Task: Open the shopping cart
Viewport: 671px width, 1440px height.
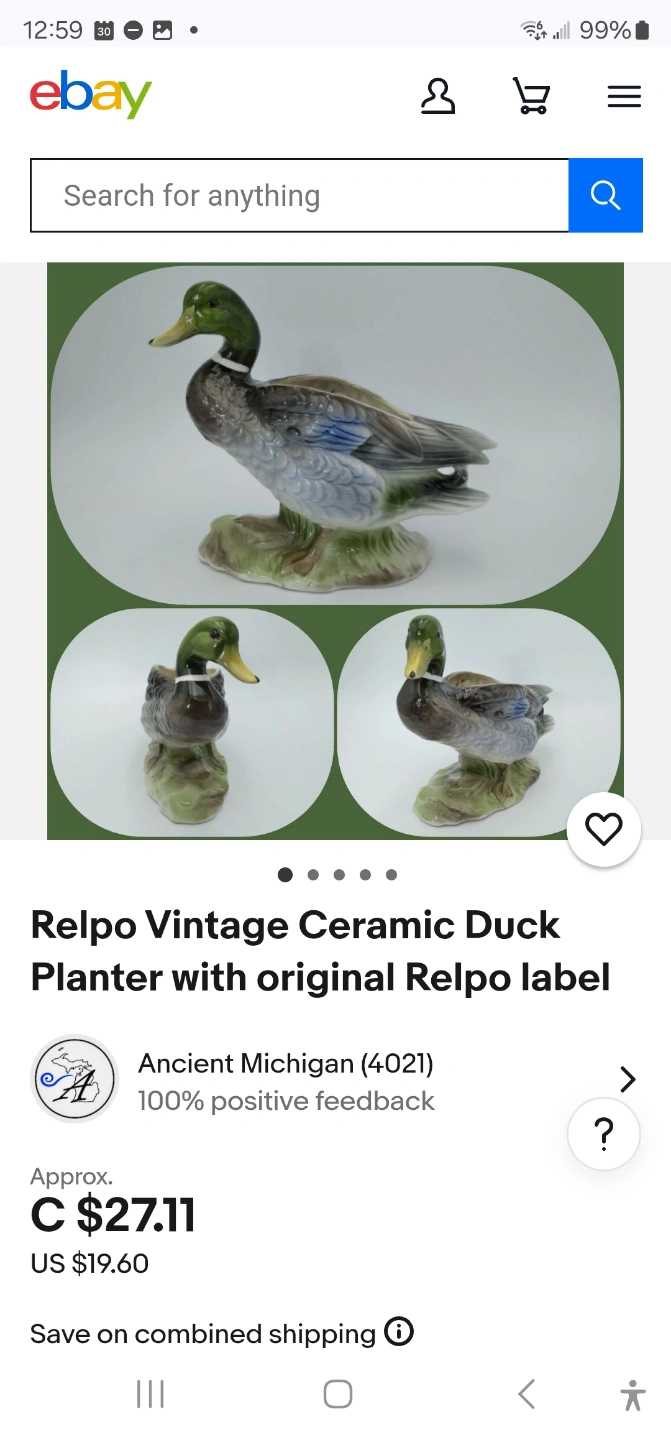Action: 531,97
